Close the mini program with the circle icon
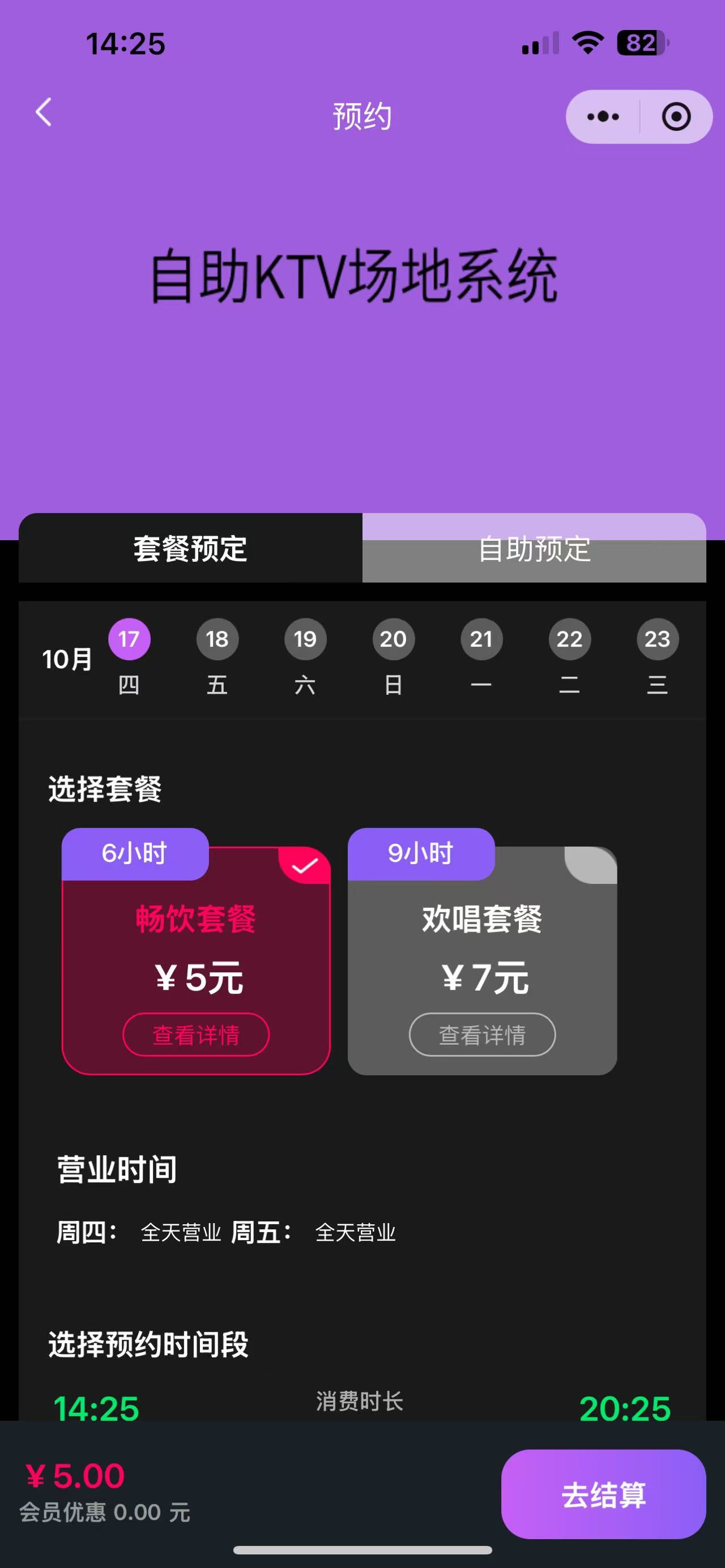This screenshot has height=1568, width=725. click(676, 117)
